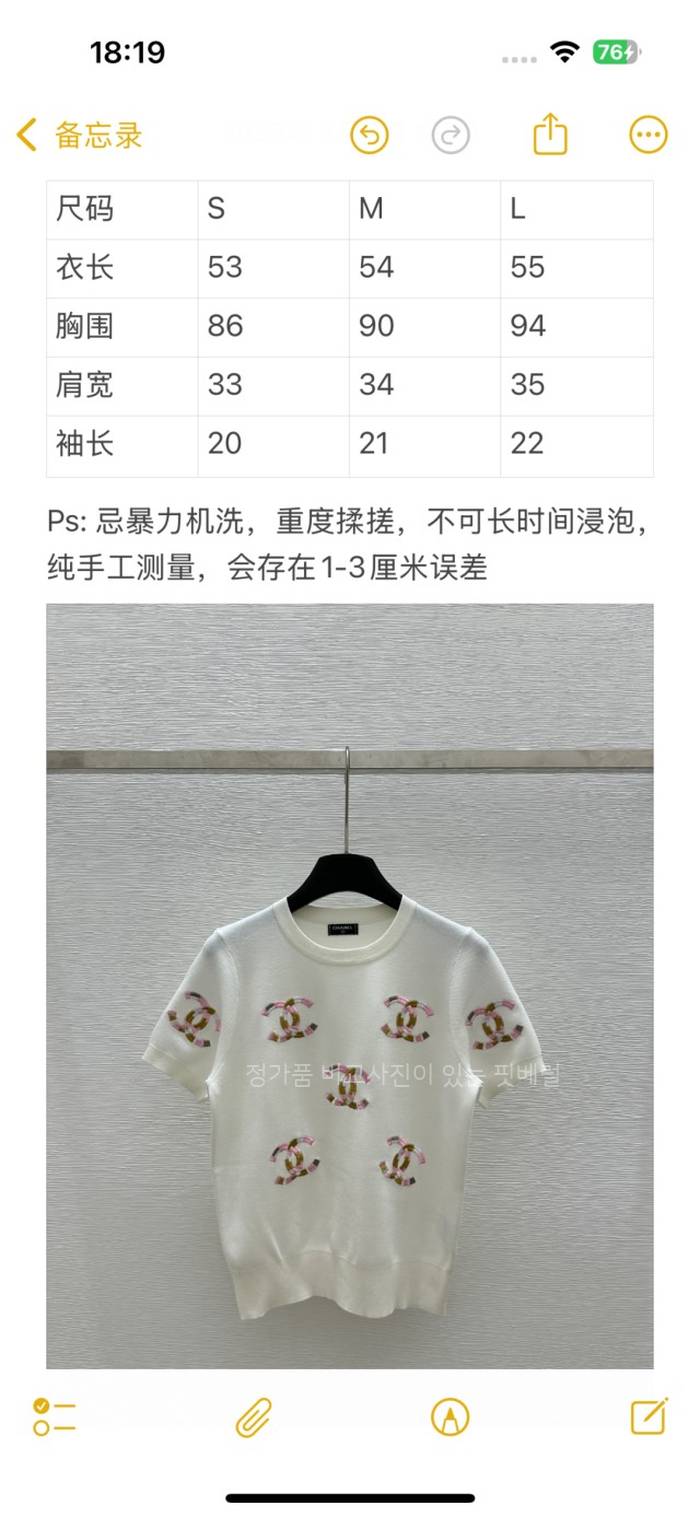Open the markup pen tool

[450, 1417]
